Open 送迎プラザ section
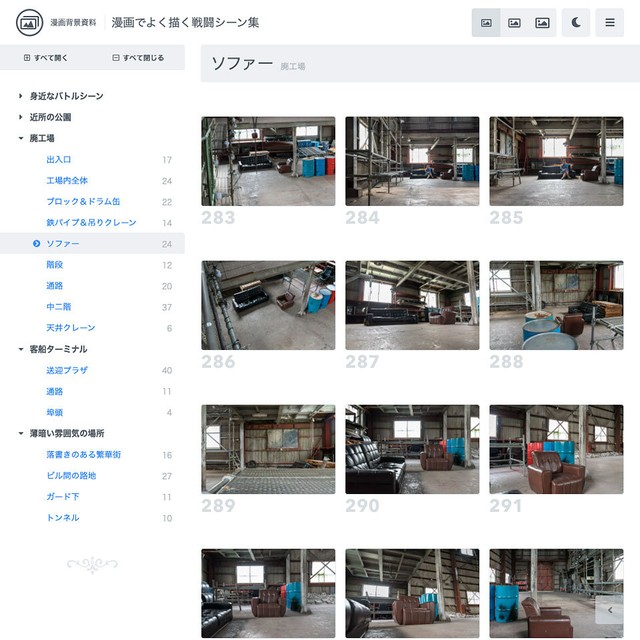 67,370
